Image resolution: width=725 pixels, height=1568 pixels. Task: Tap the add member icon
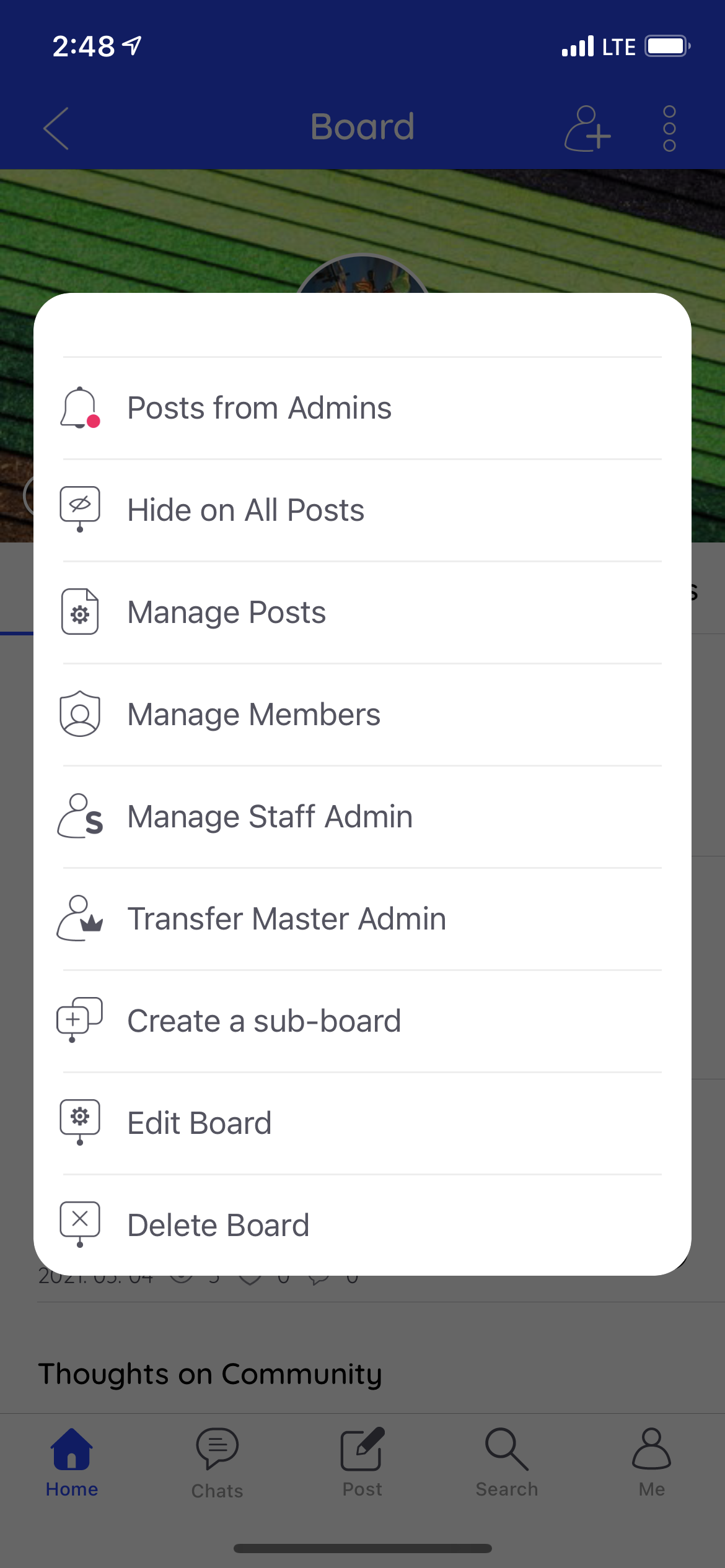(x=587, y=128)
